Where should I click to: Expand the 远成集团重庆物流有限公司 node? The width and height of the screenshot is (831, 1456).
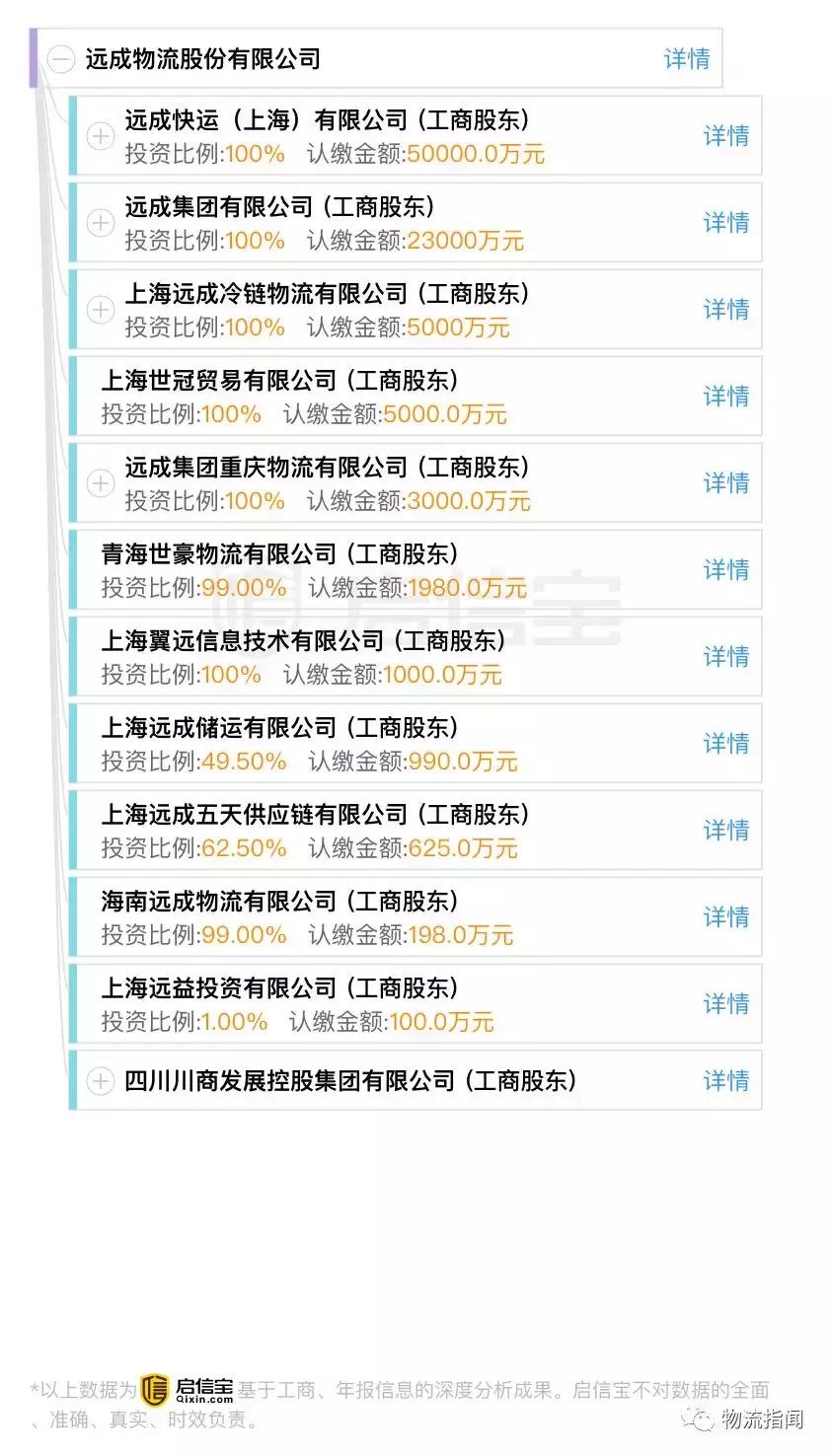[x=100, y=483]
